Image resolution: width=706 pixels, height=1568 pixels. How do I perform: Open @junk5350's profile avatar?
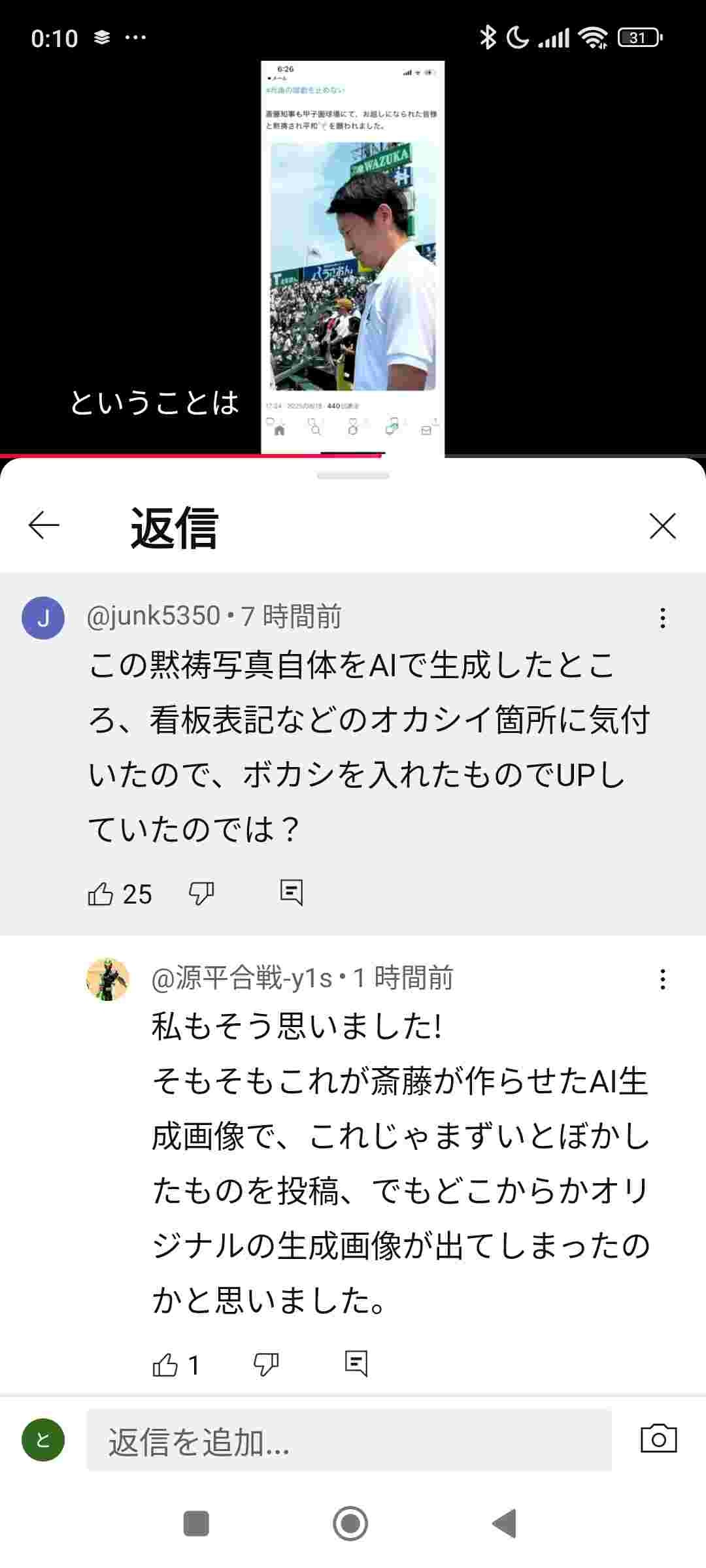(43, 618)
